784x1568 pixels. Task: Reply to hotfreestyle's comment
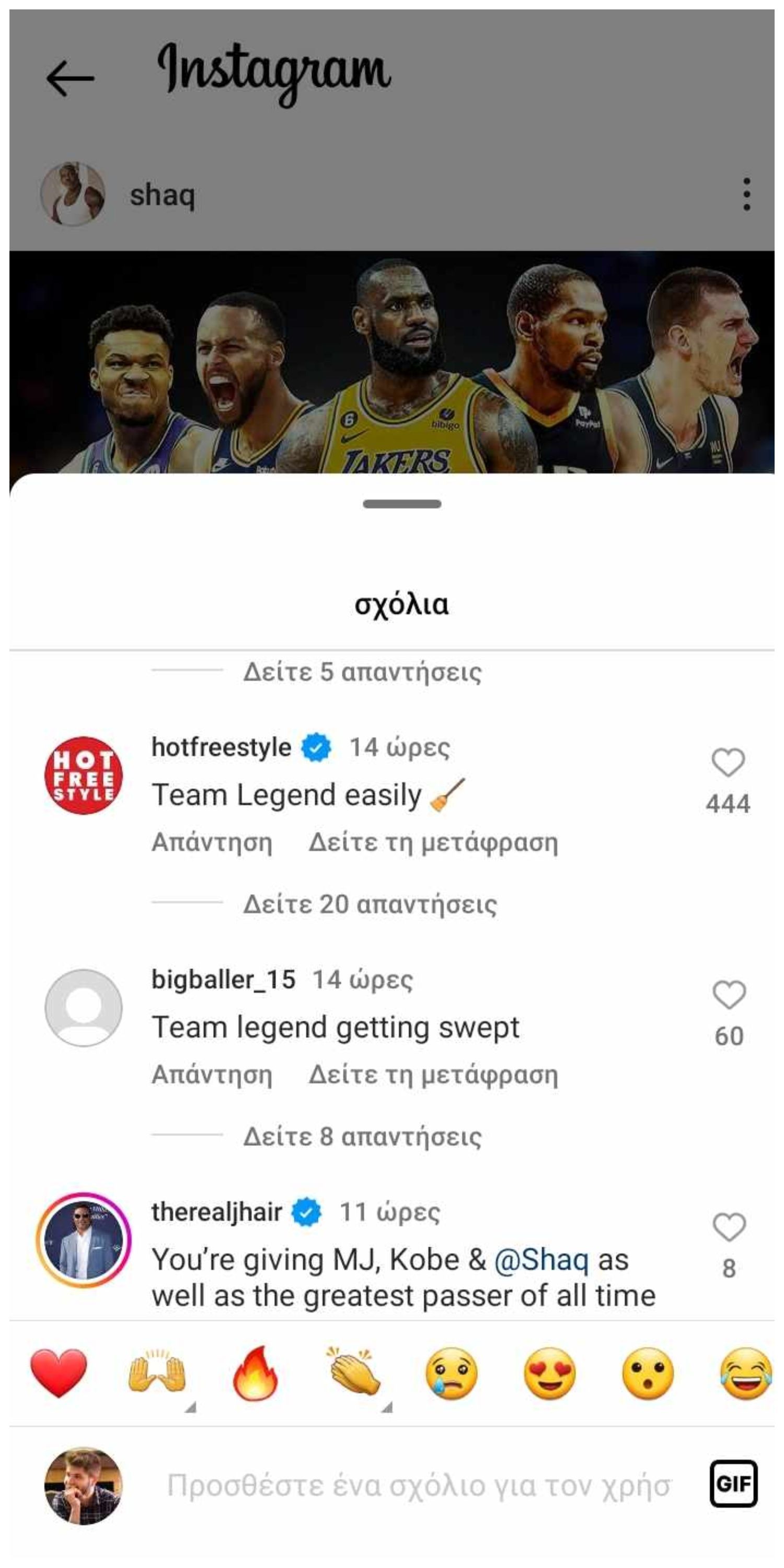pos(212,843)
